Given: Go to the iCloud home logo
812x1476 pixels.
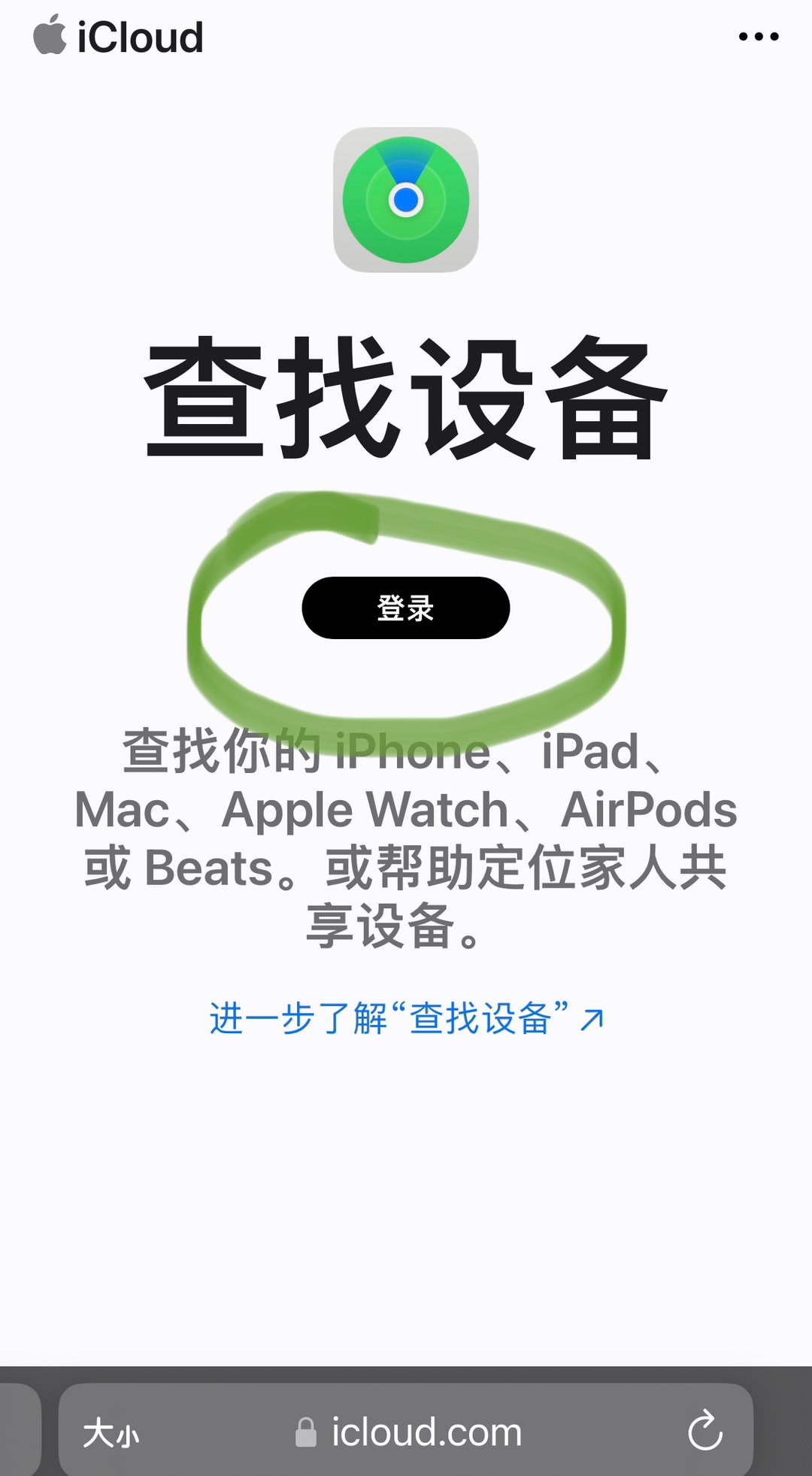Looking at the screenshot, I should pyautogui.click(x=119, y=36).
